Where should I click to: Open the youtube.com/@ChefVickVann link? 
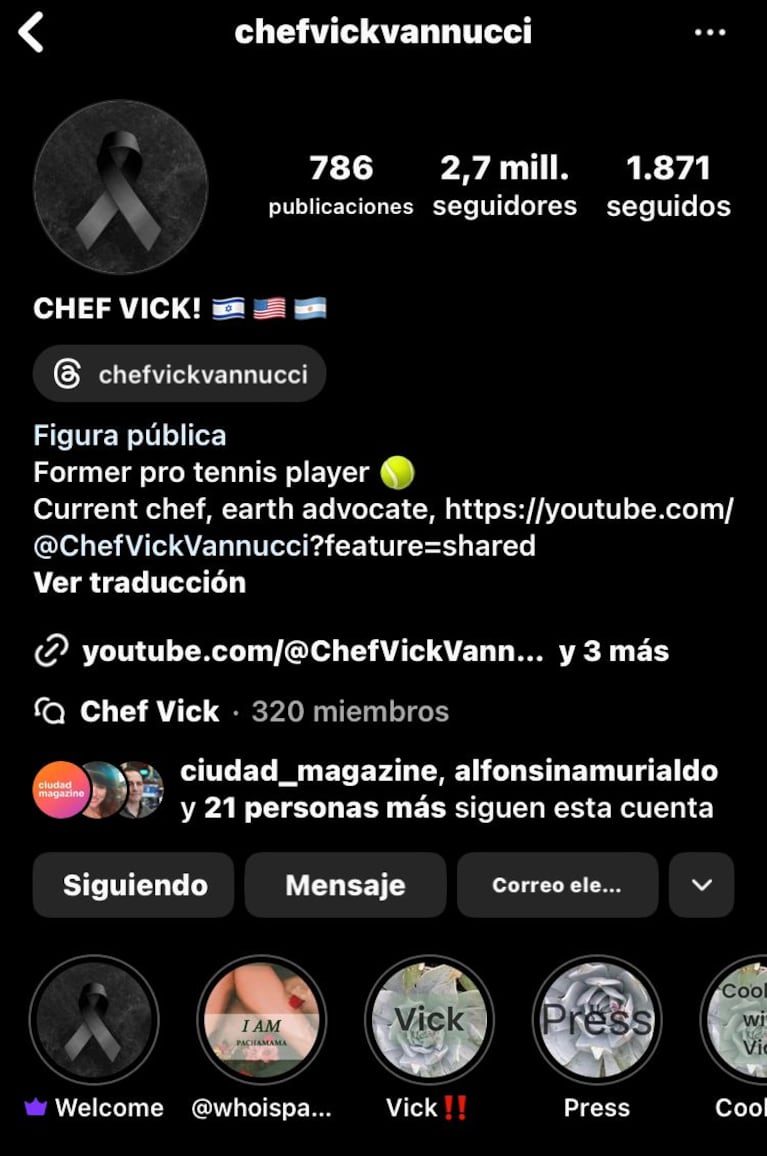(x=312, y=652)
